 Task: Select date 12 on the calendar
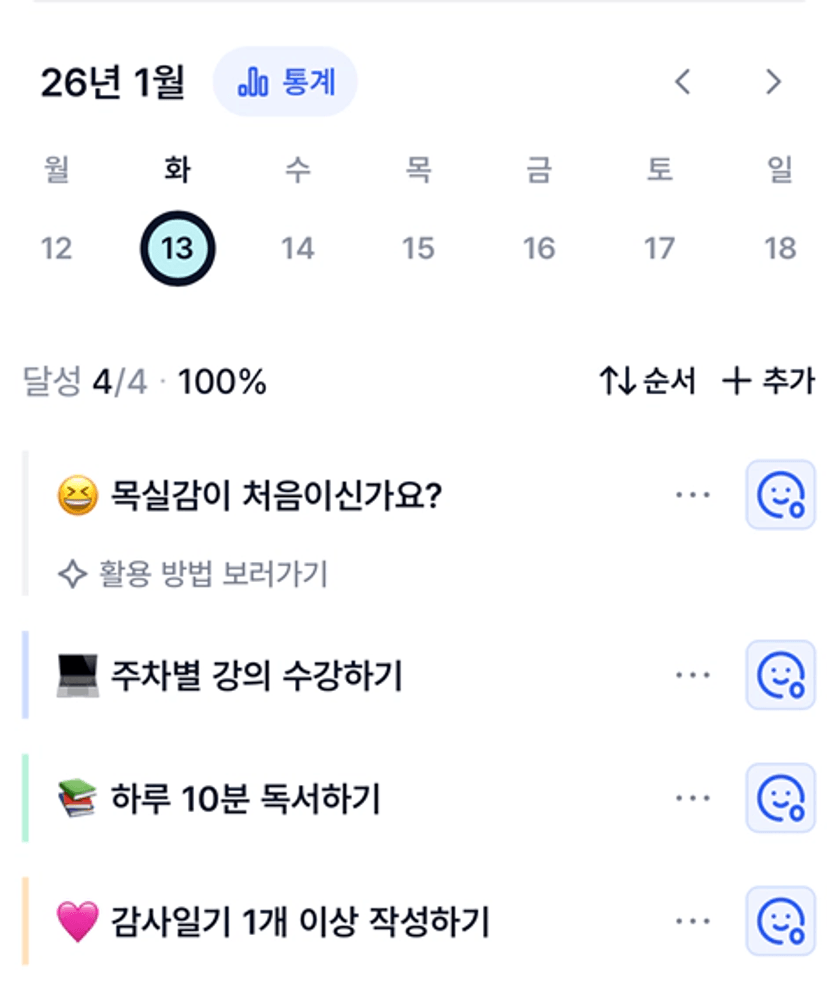click(57, 248)
